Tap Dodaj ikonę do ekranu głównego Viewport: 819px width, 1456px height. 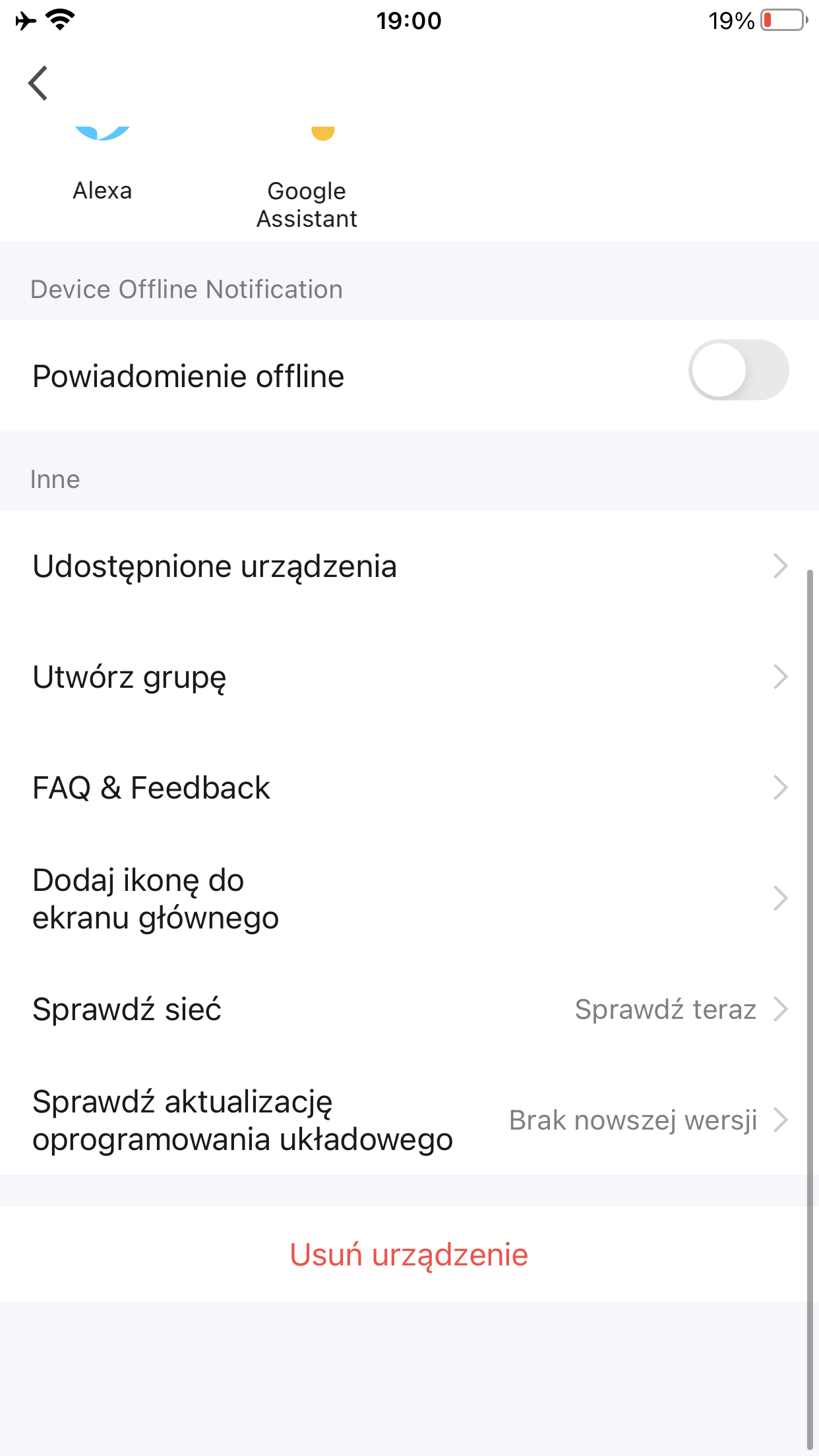click(x=409, y=899)
